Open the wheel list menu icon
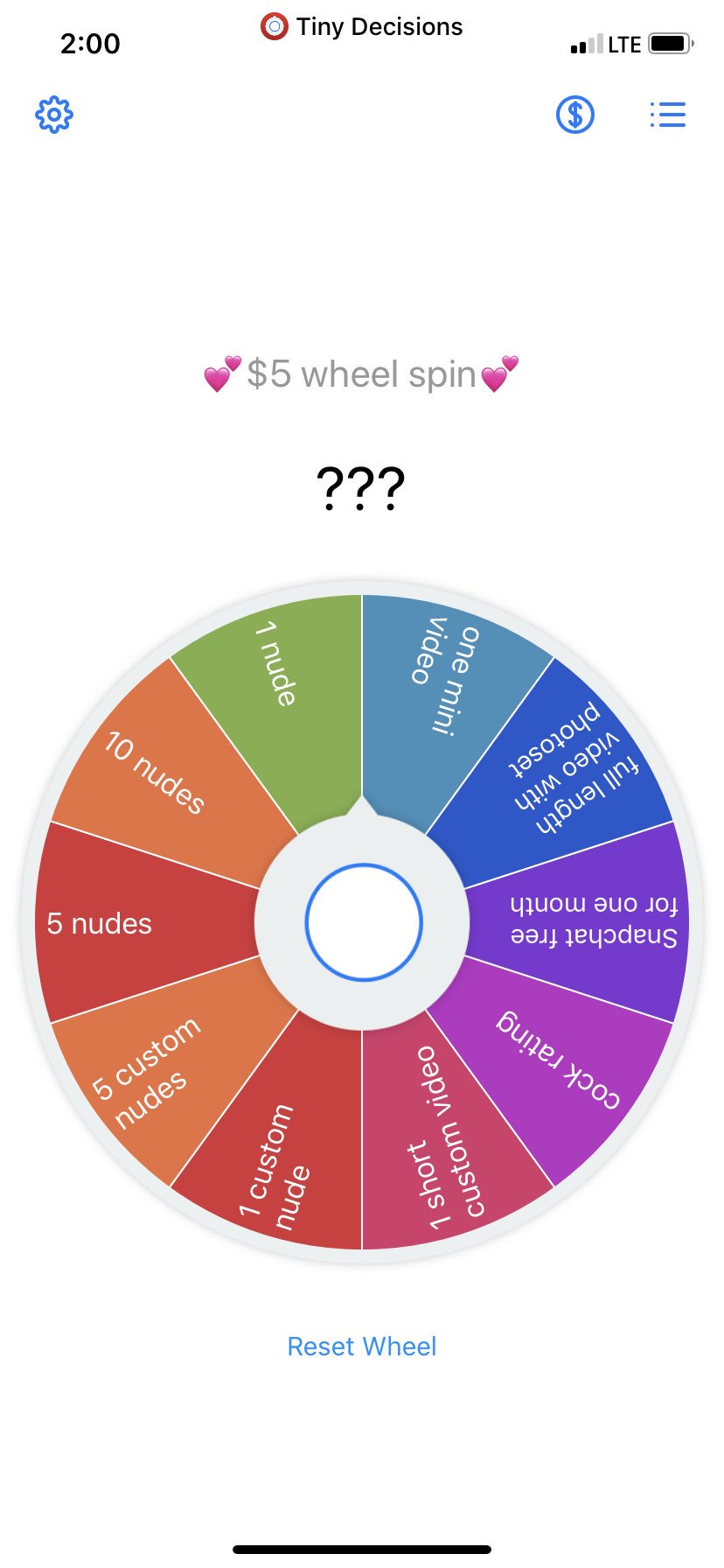The width and height of the screenshot is (724, 1568). tap(668, 115)
